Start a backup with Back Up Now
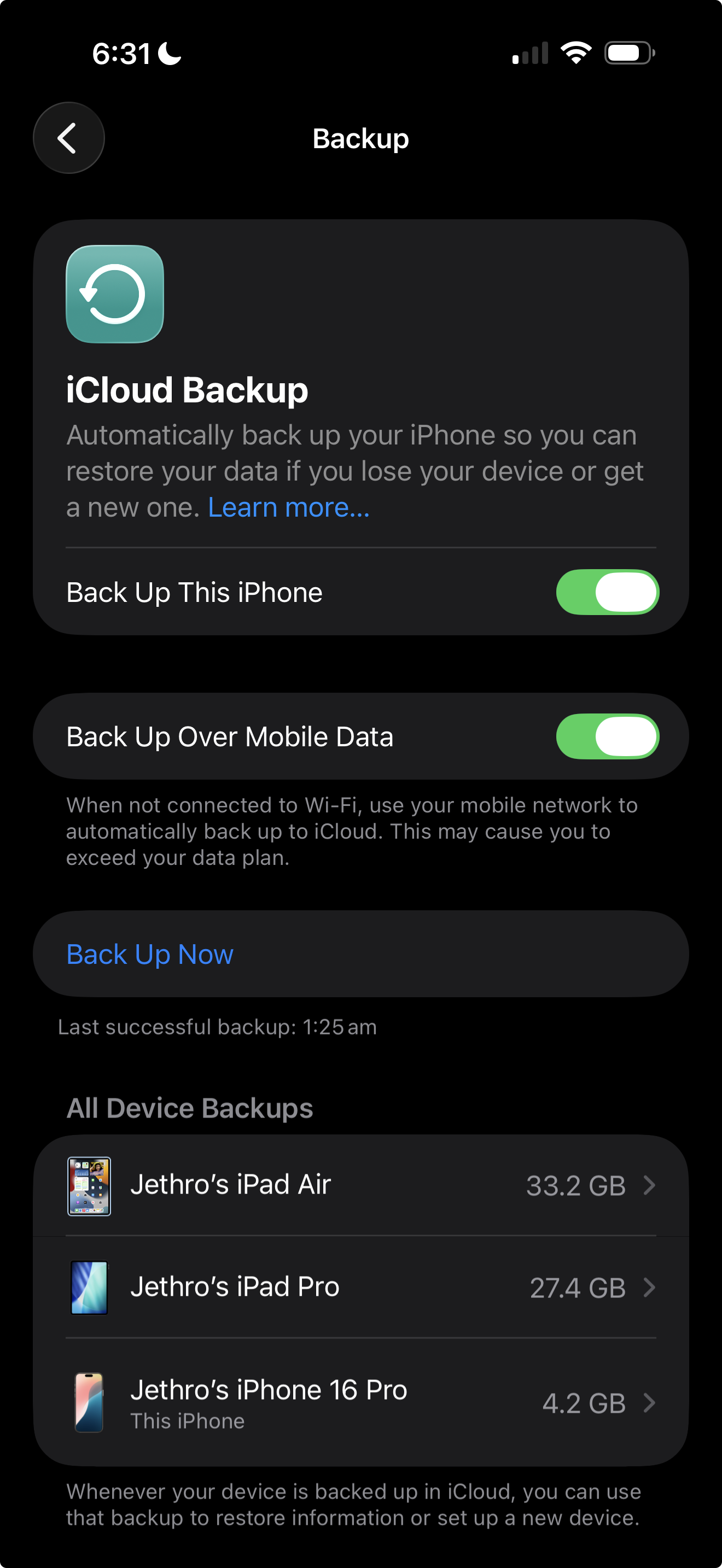Image resolution: width=722 pixels, height=1568 pixels. pyautogui.click(x=361, y=954)
